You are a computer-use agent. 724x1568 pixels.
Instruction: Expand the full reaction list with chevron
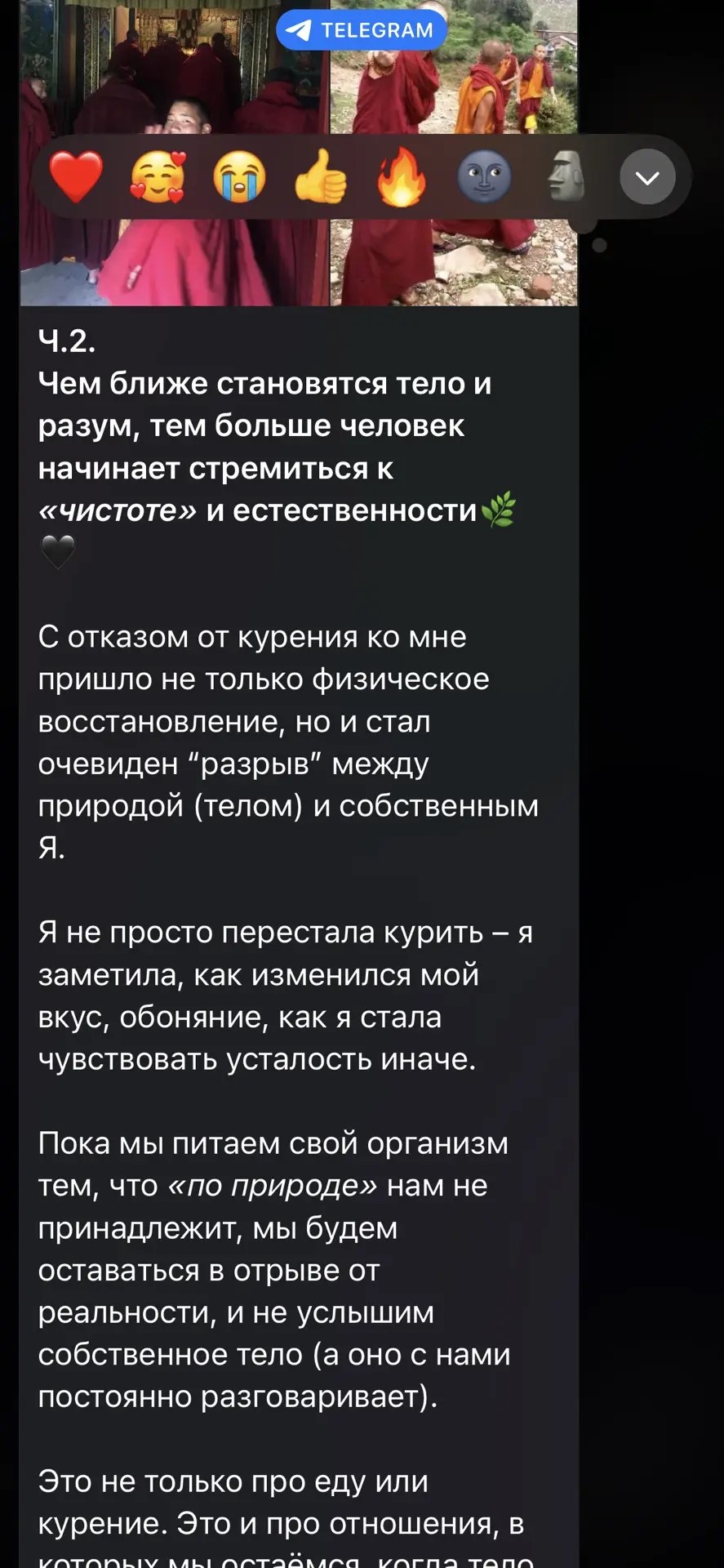click(647, 177)
